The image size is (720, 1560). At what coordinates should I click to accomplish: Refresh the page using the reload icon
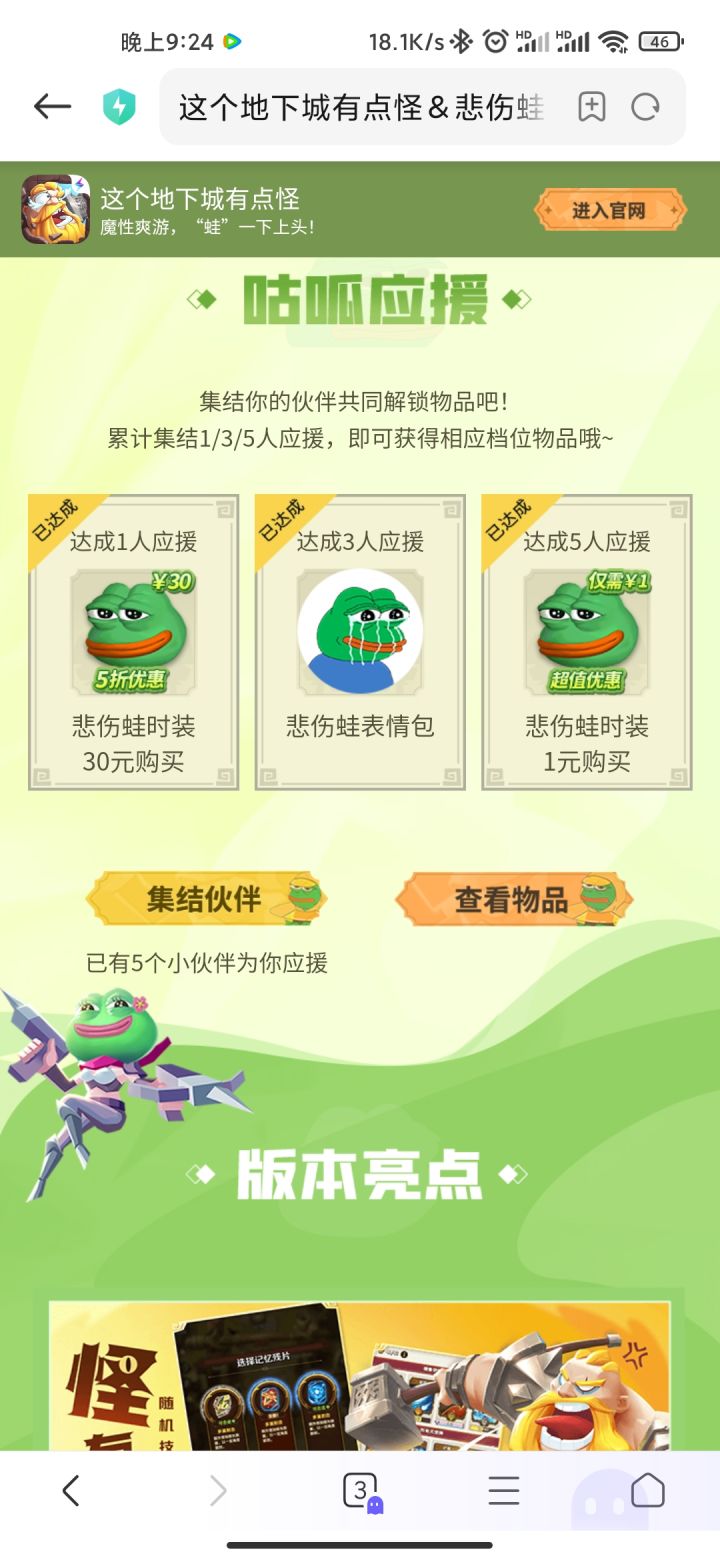click(647, 106)
